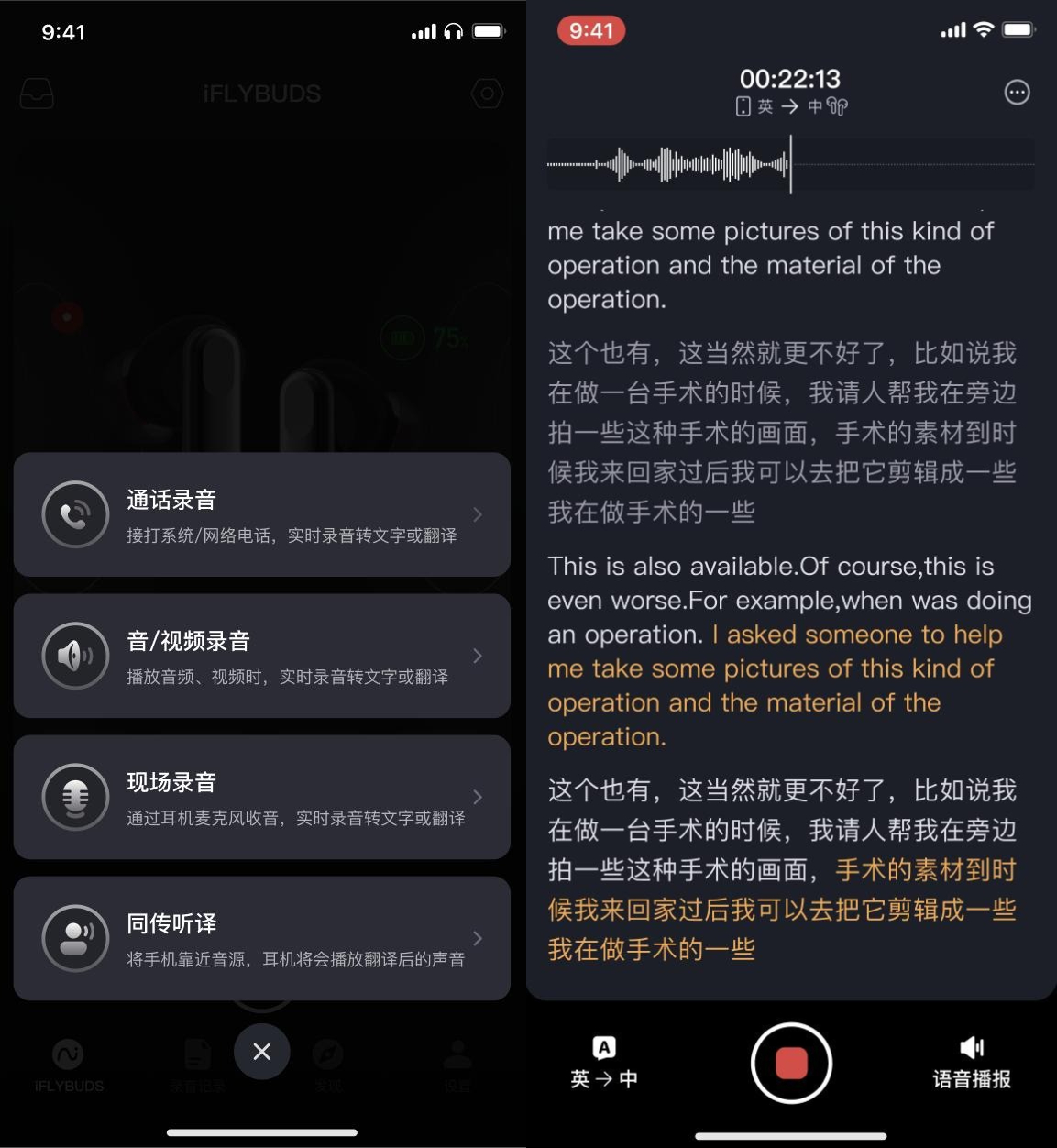Start 同传听译 simultaneous interpretation
This screenshot has height=1148, width=1057.
click(x=261, y=938)
